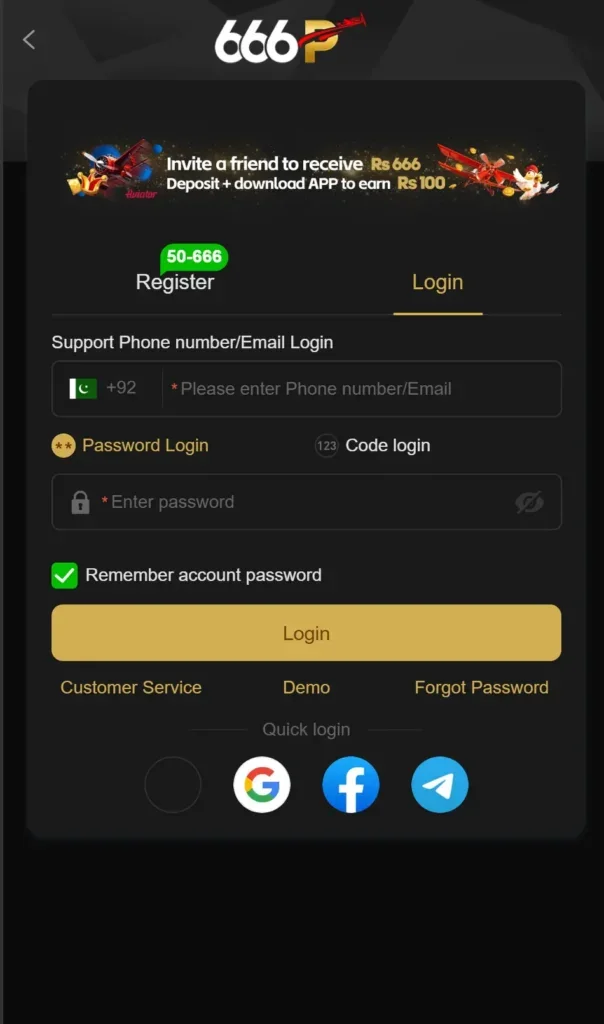Uncheck Remember account password
Viewport: 604px width, 1024px height.
tap(65, 575)
